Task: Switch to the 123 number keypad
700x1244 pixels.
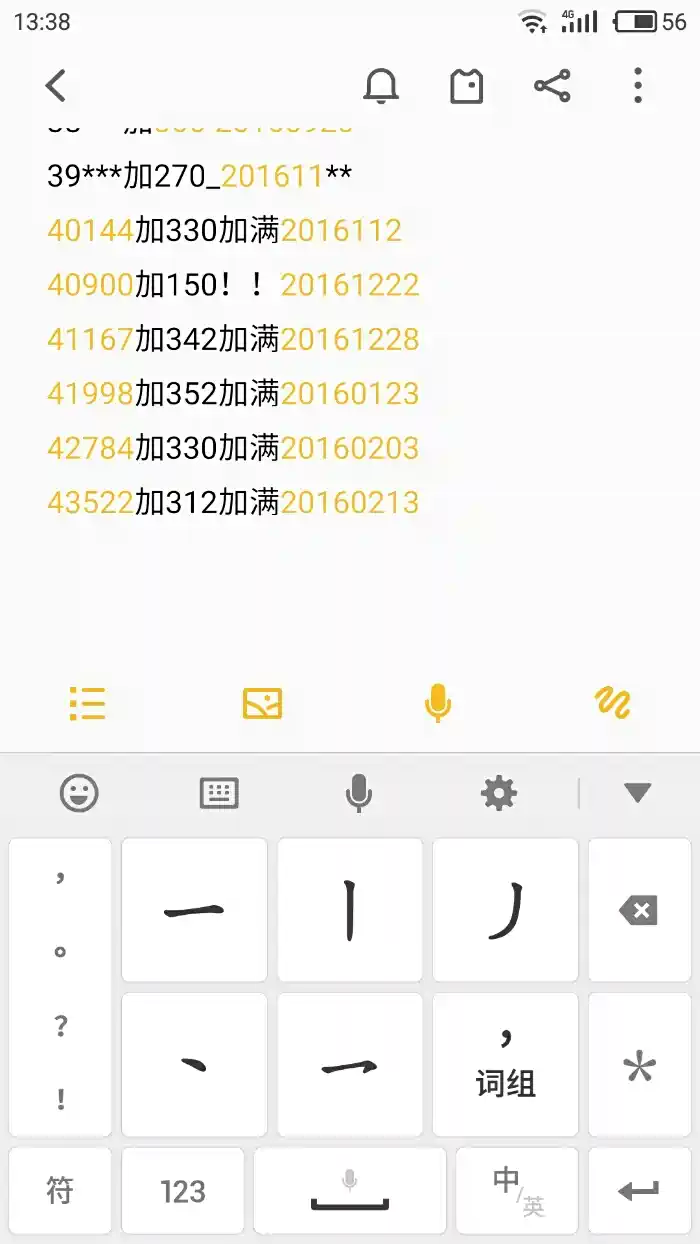Action: pyautogui.click(x=183, y=1191)
